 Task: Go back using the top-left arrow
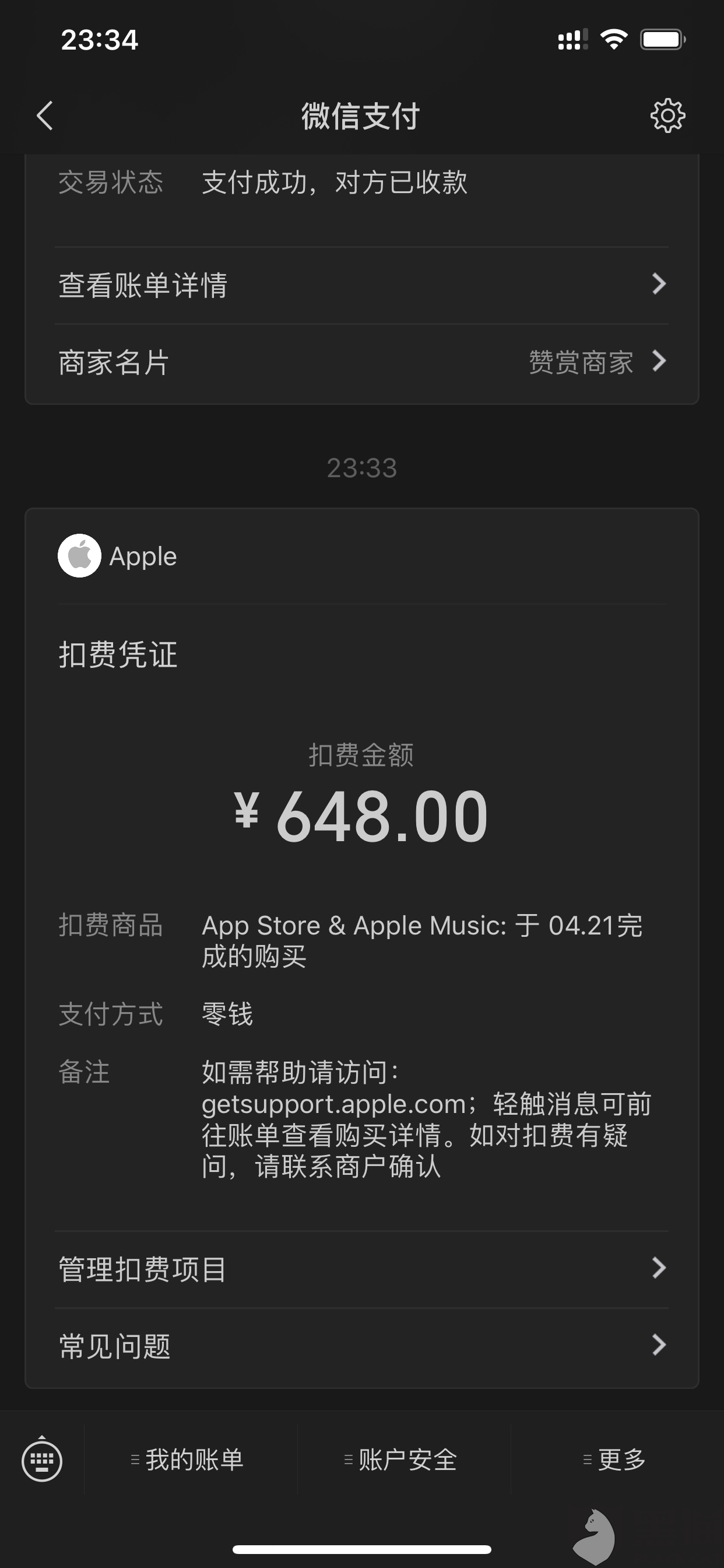(45, 116)
